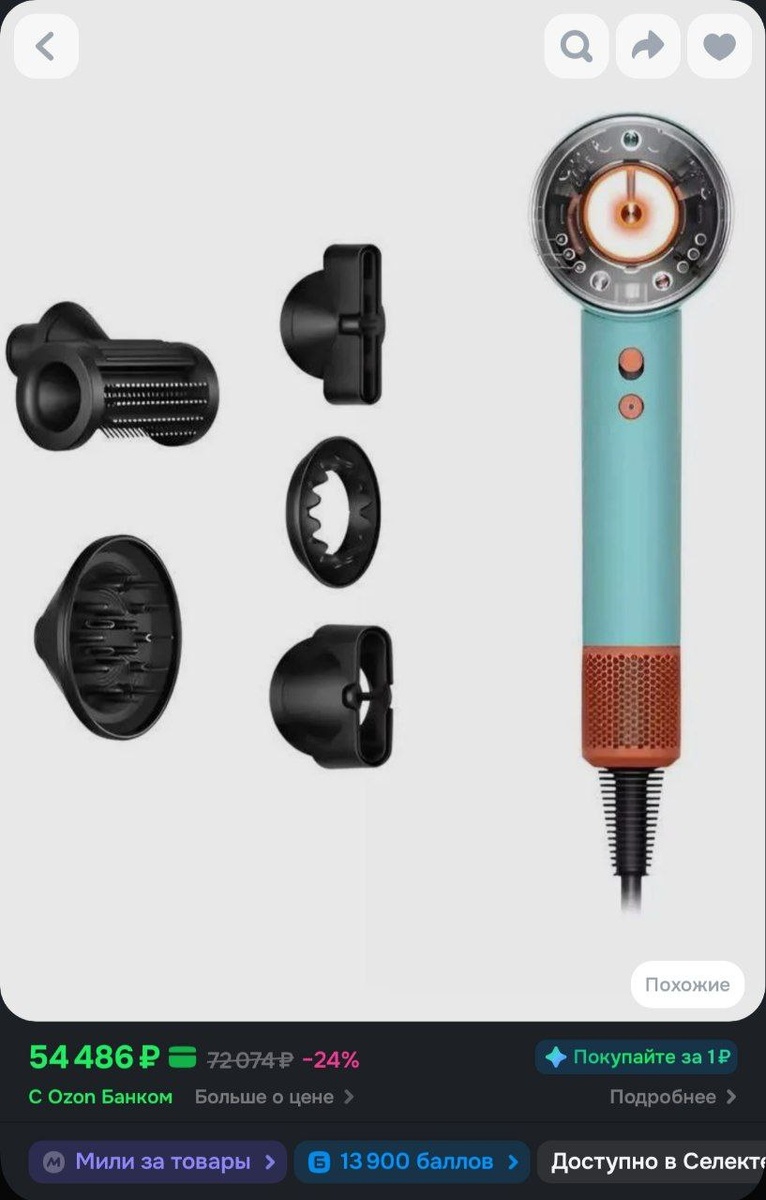This screenshot has height=1200, width=766.
Task: Share this product
Action: pos(648,46)
